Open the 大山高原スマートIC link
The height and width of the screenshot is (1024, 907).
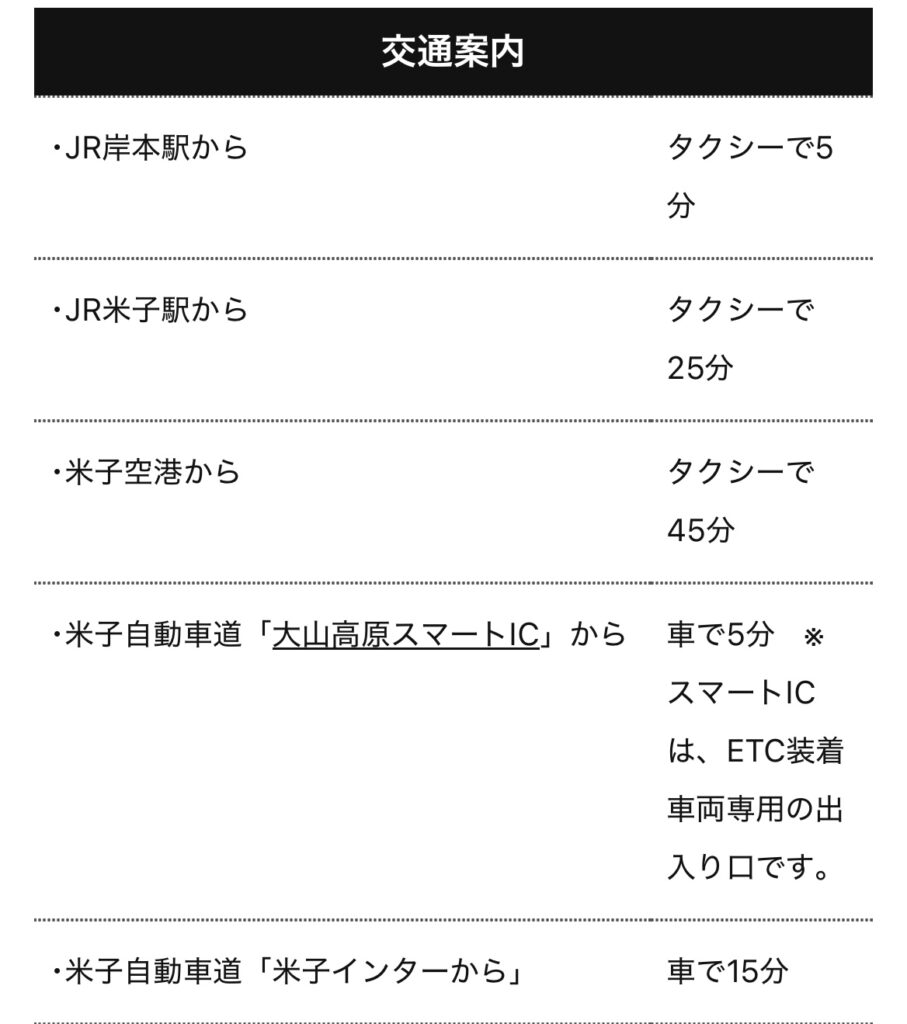pos(405,636)
